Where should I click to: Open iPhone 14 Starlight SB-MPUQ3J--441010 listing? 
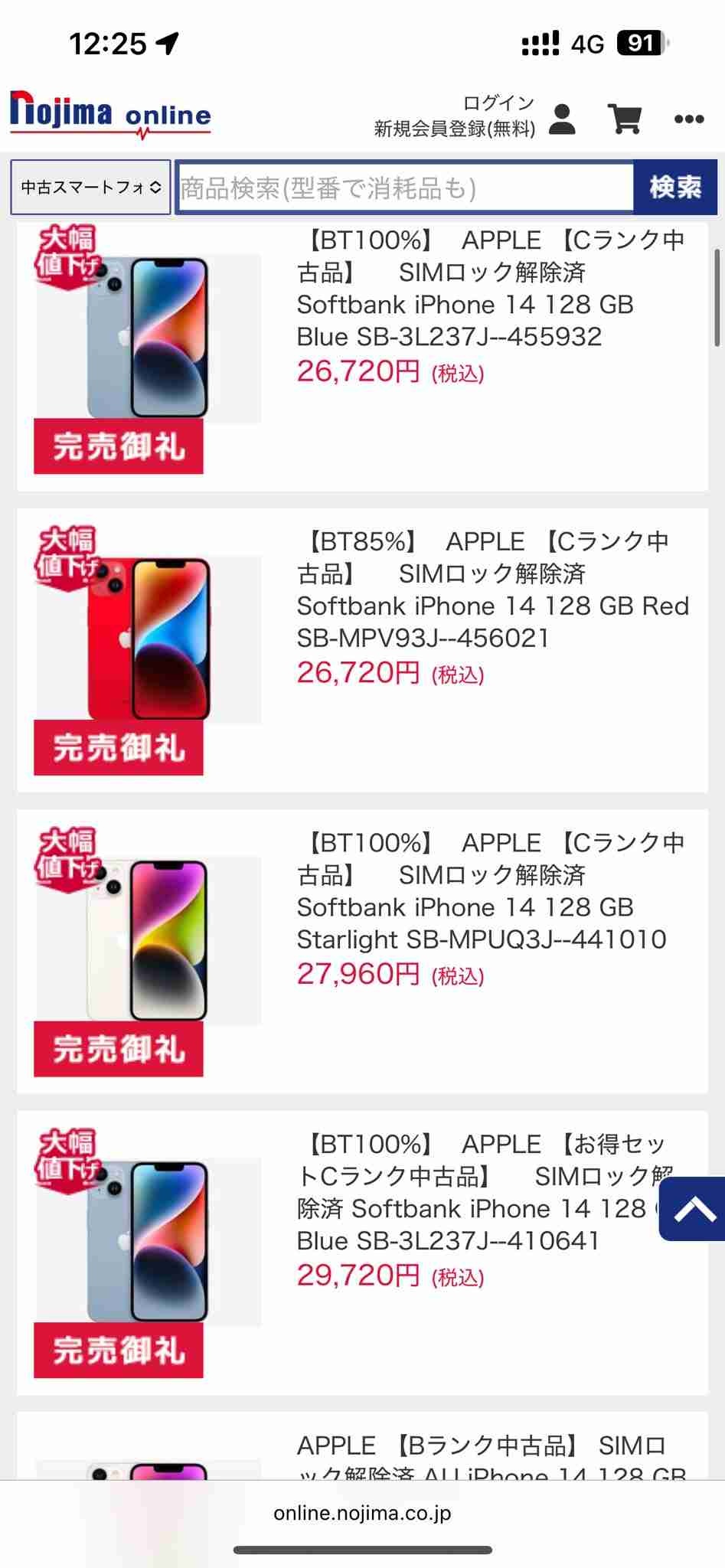481,891
